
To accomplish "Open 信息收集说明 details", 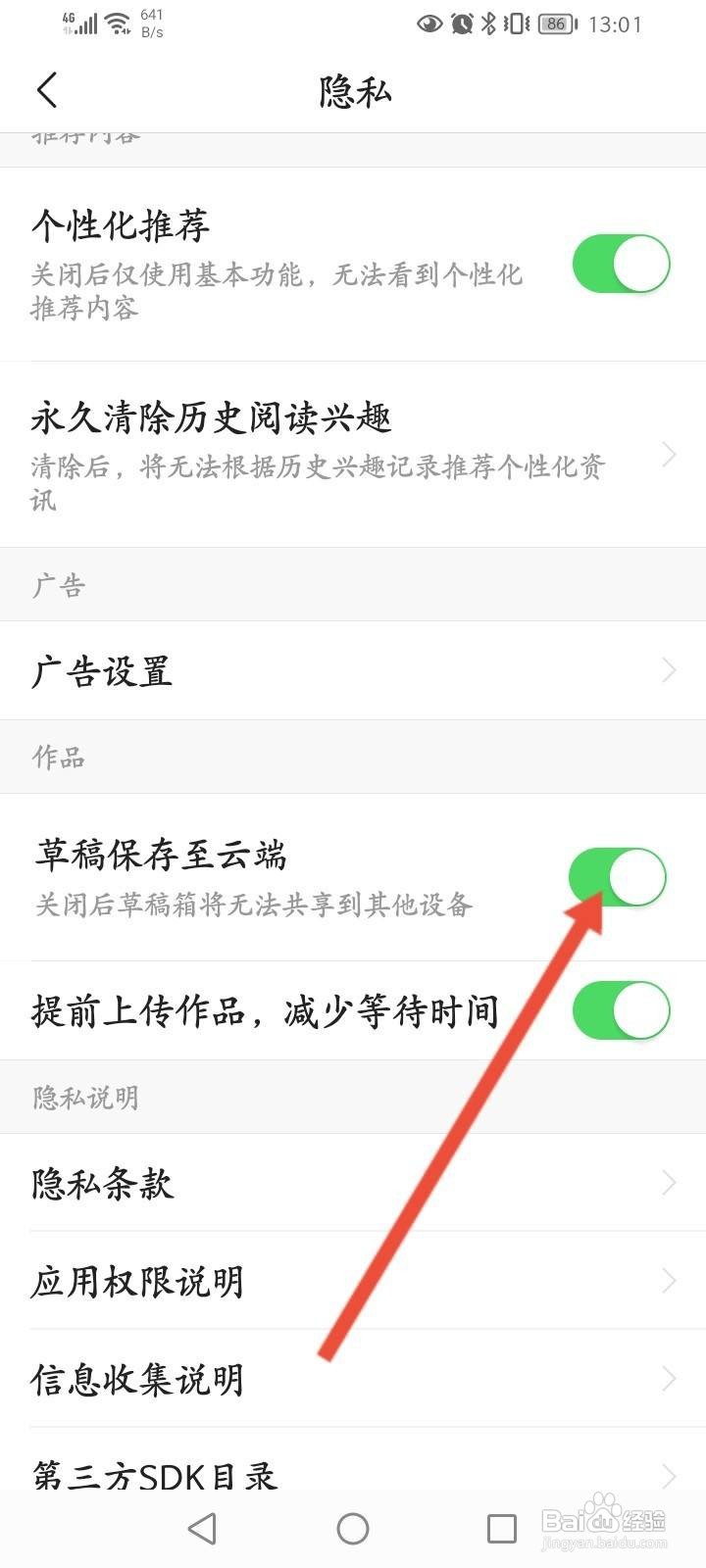I will pyautogui.click(x=669, y=1378).
